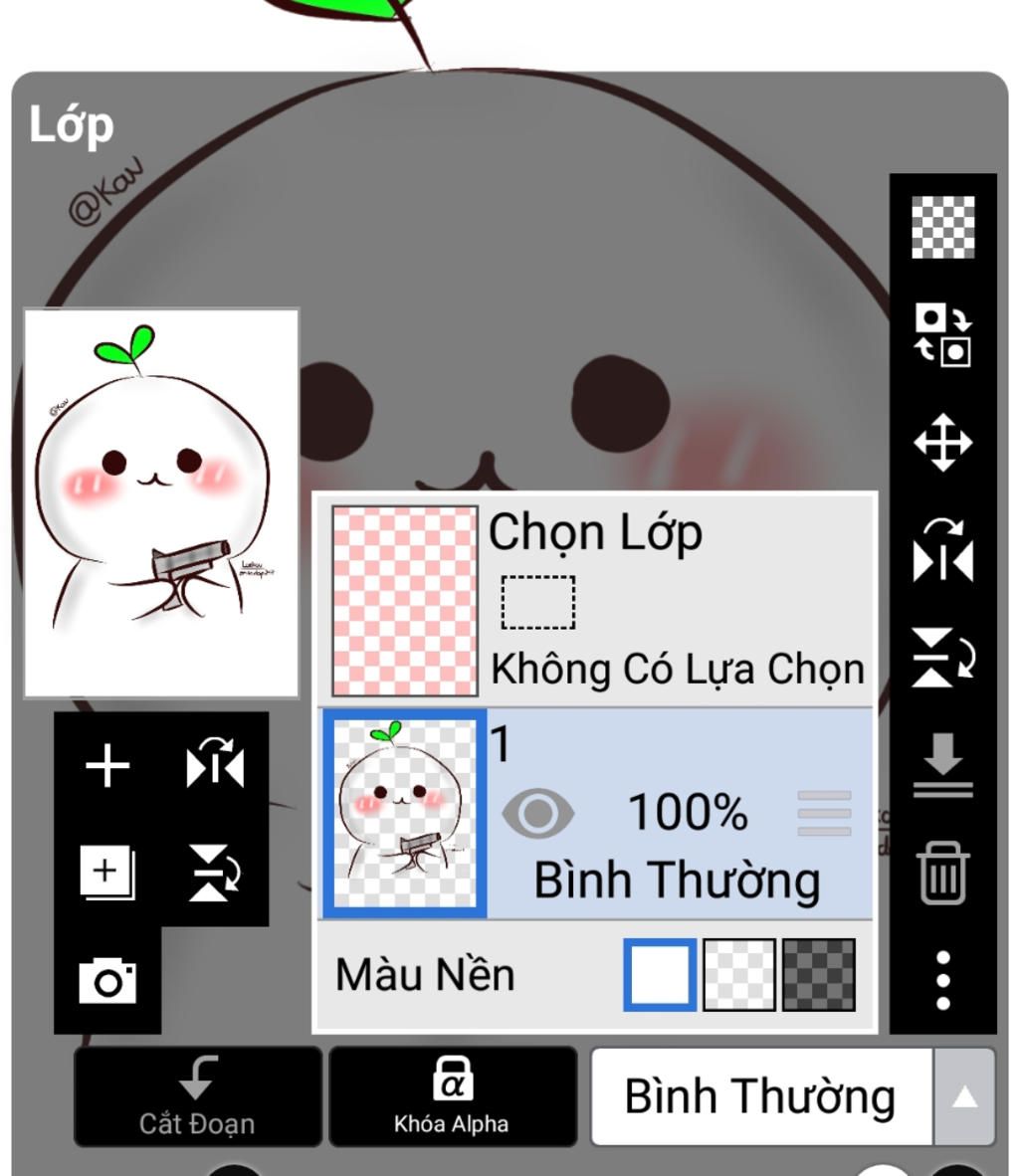This screenshot has width=1019, height=1176.
Task: Turn on Khóa Alpha lock
Action: coord(452,1096)
